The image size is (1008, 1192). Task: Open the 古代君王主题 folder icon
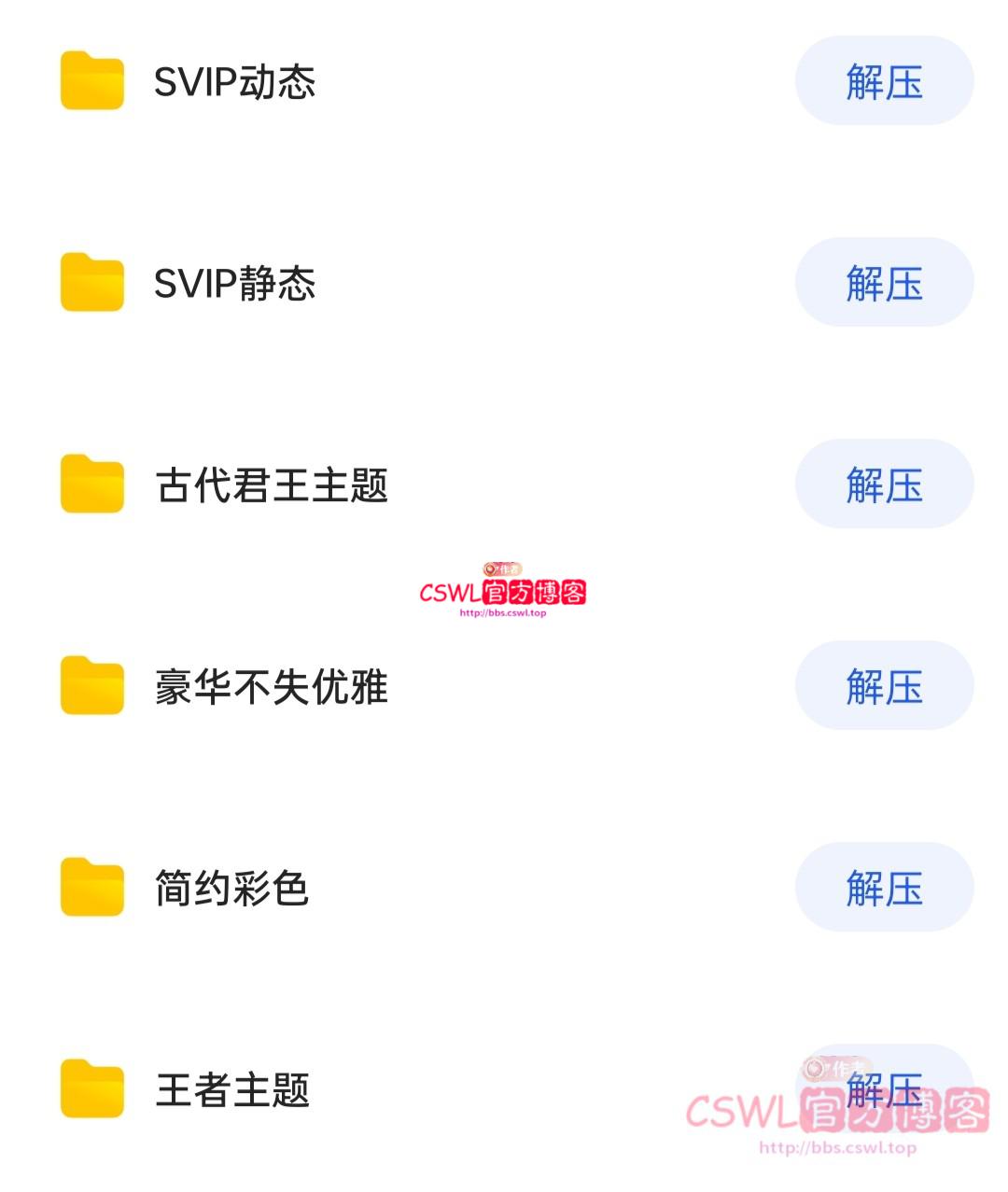click(x=91, y=484)
